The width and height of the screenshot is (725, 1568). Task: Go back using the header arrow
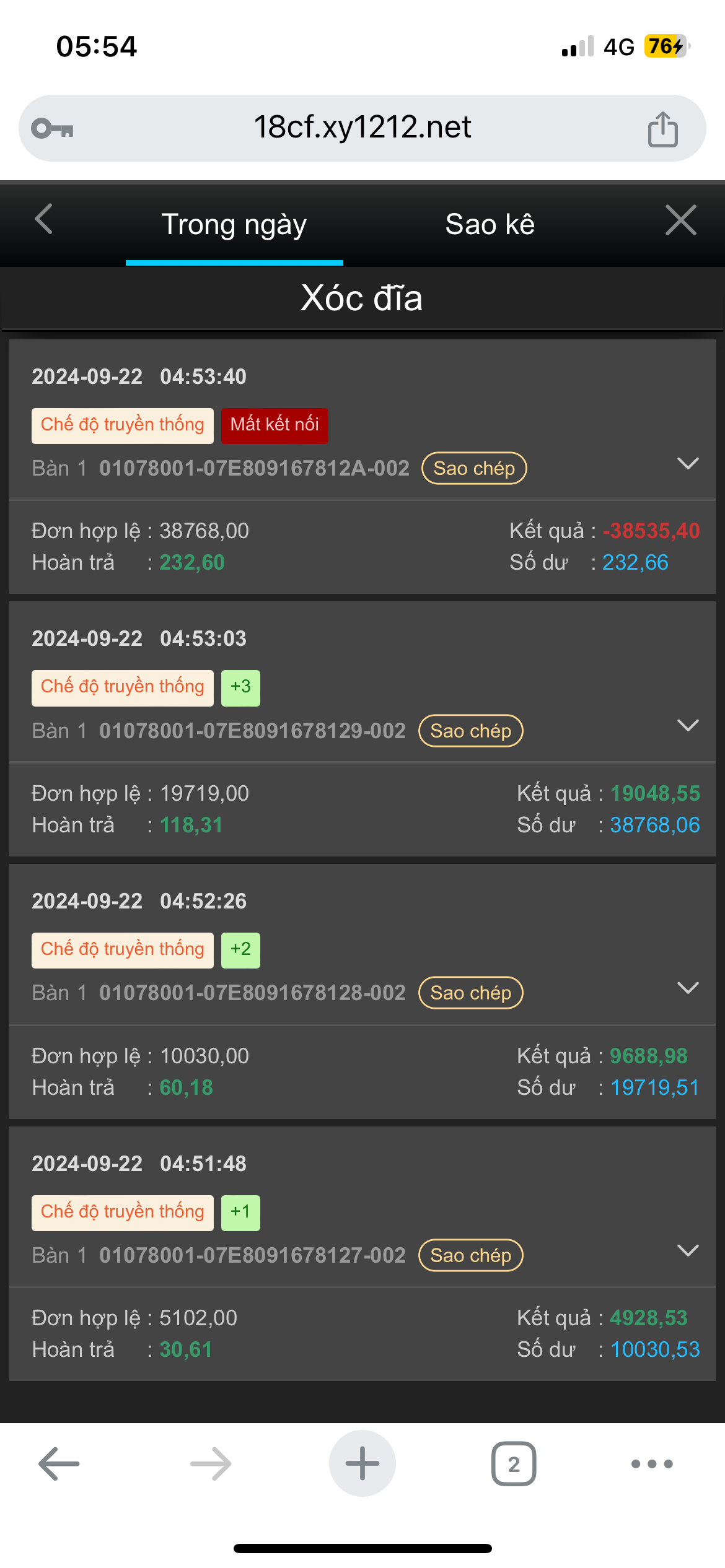click(x=43, y=220)
